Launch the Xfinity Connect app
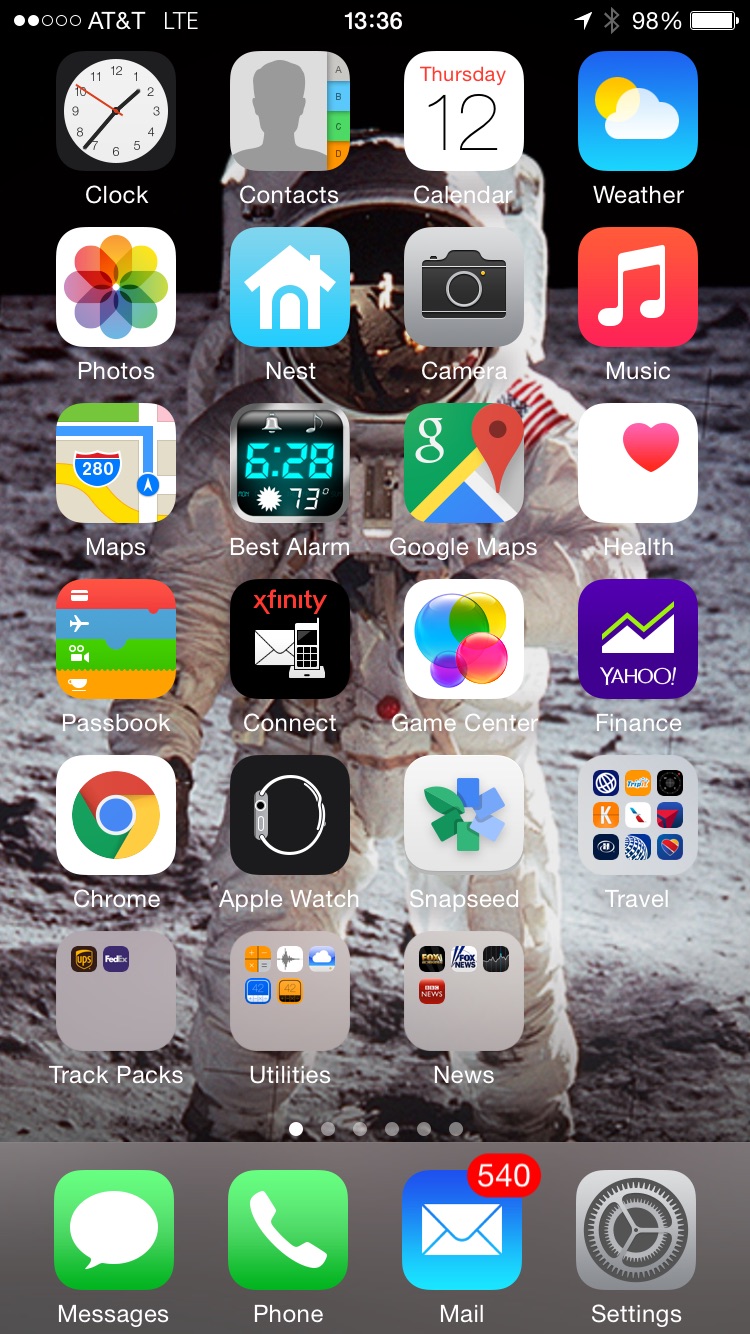 (x=290, y=639)
